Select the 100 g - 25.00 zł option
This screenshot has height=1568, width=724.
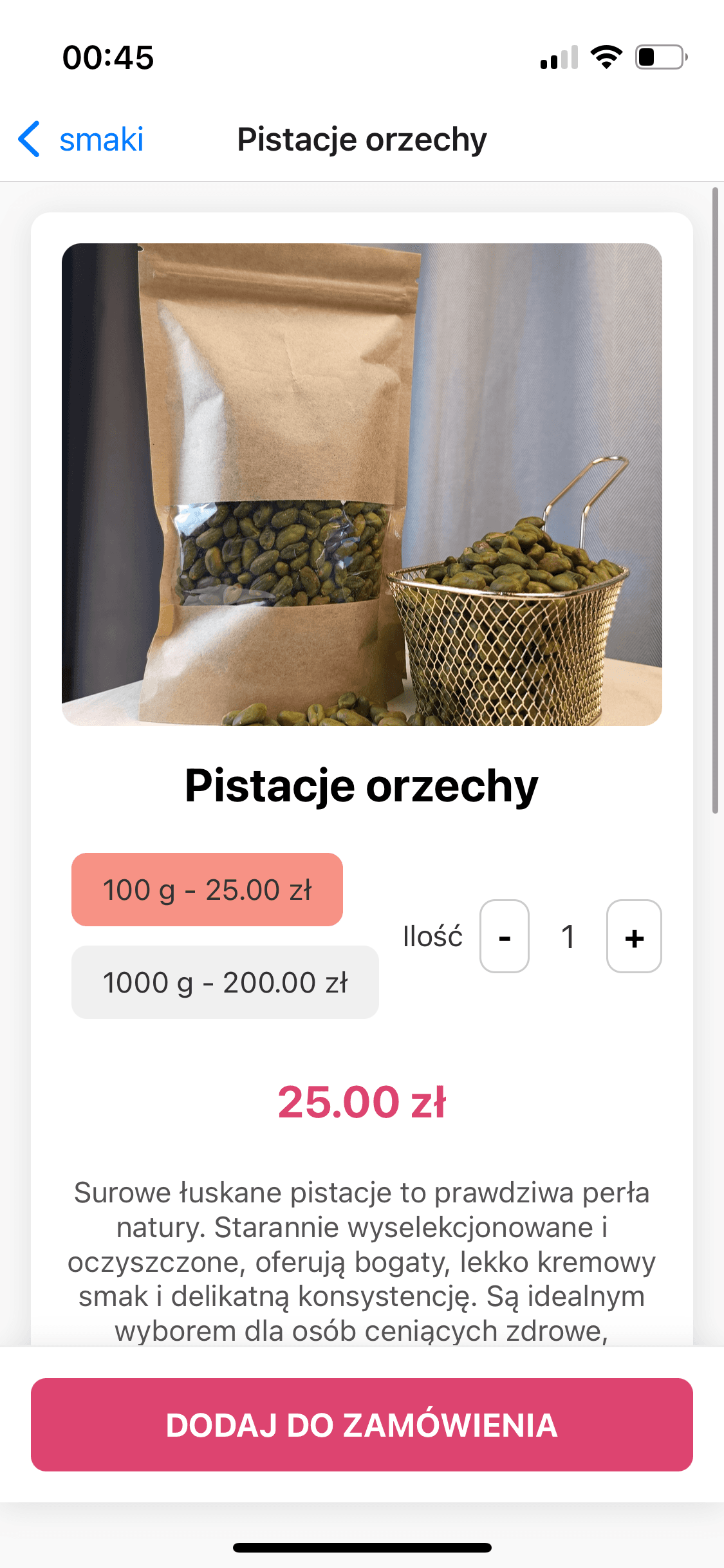pyautogui.click(x=207, y=890)
